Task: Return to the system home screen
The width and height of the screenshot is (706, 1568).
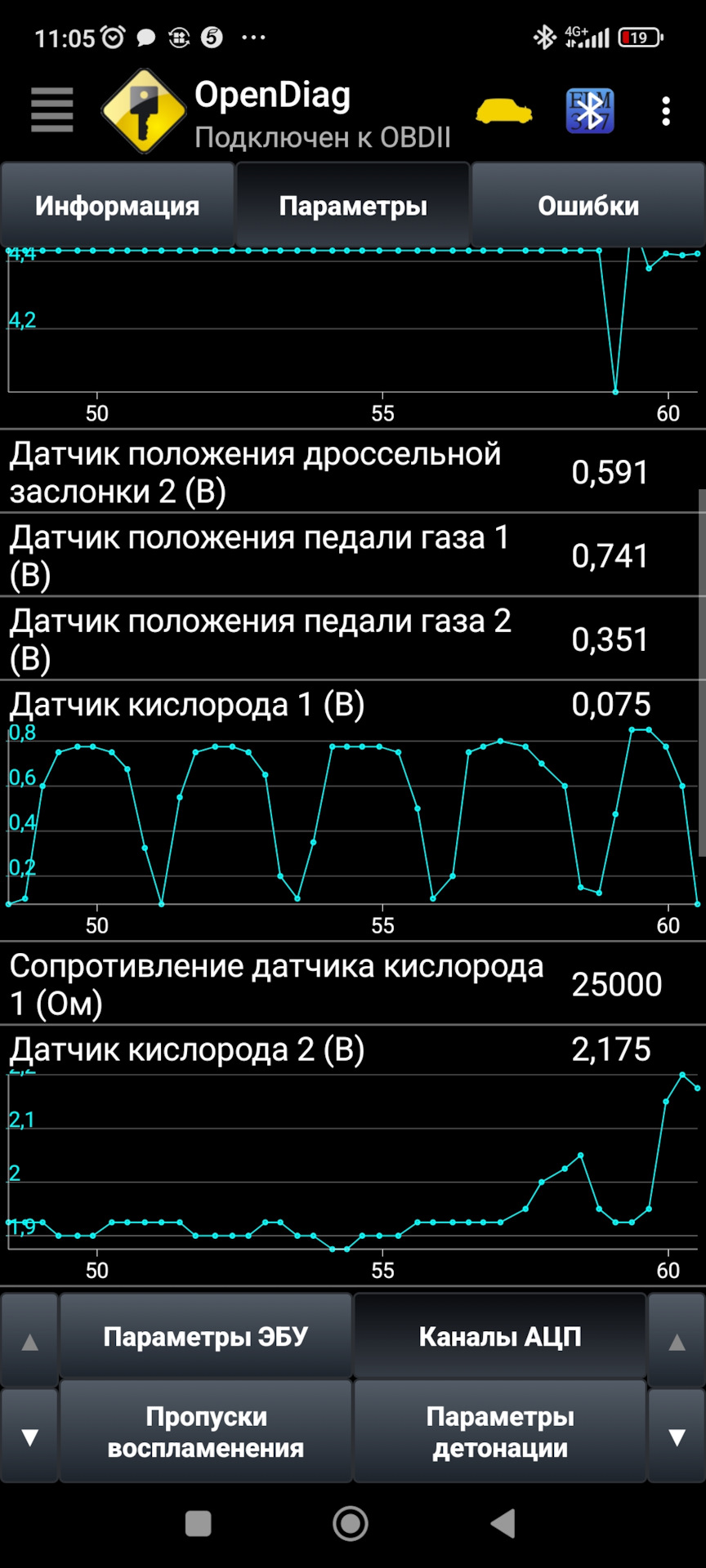Action: [x=351, y=1523]
